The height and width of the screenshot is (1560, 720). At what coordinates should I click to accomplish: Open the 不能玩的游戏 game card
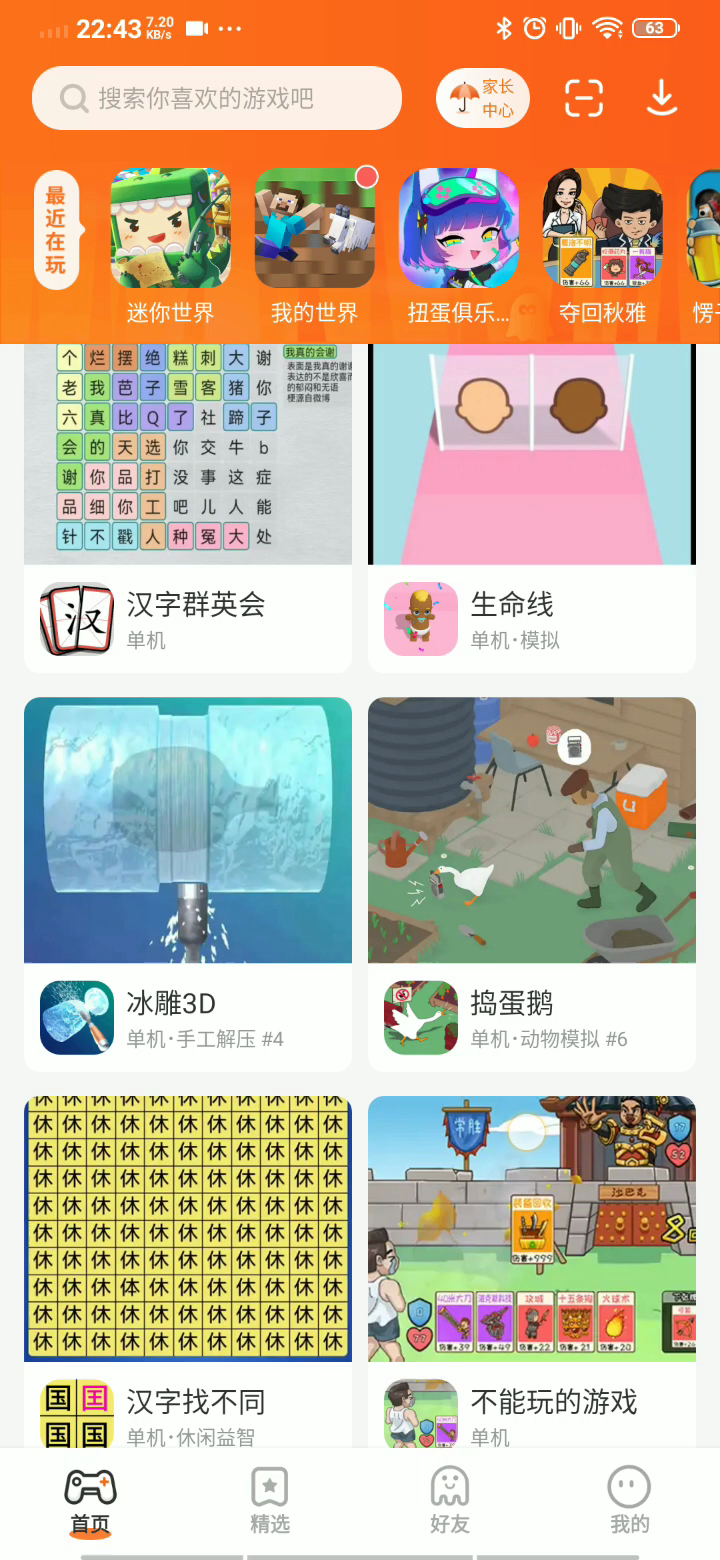(x=532, y=1270)
